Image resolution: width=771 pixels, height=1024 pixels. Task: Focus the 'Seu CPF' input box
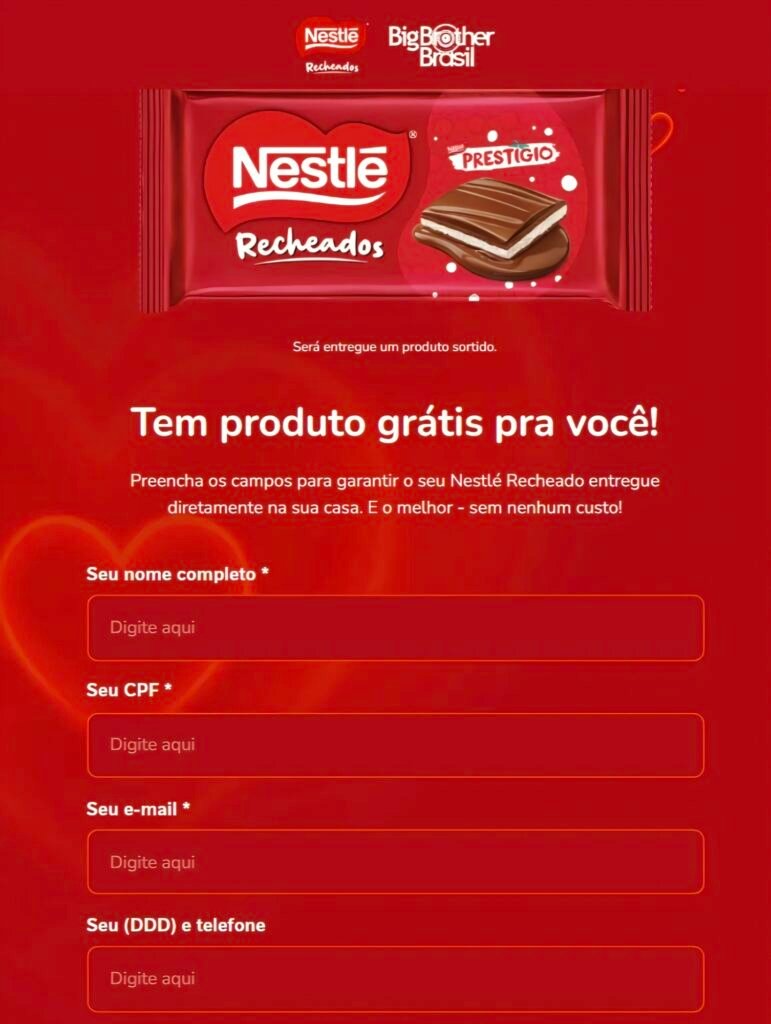click(x=395, y=745)
